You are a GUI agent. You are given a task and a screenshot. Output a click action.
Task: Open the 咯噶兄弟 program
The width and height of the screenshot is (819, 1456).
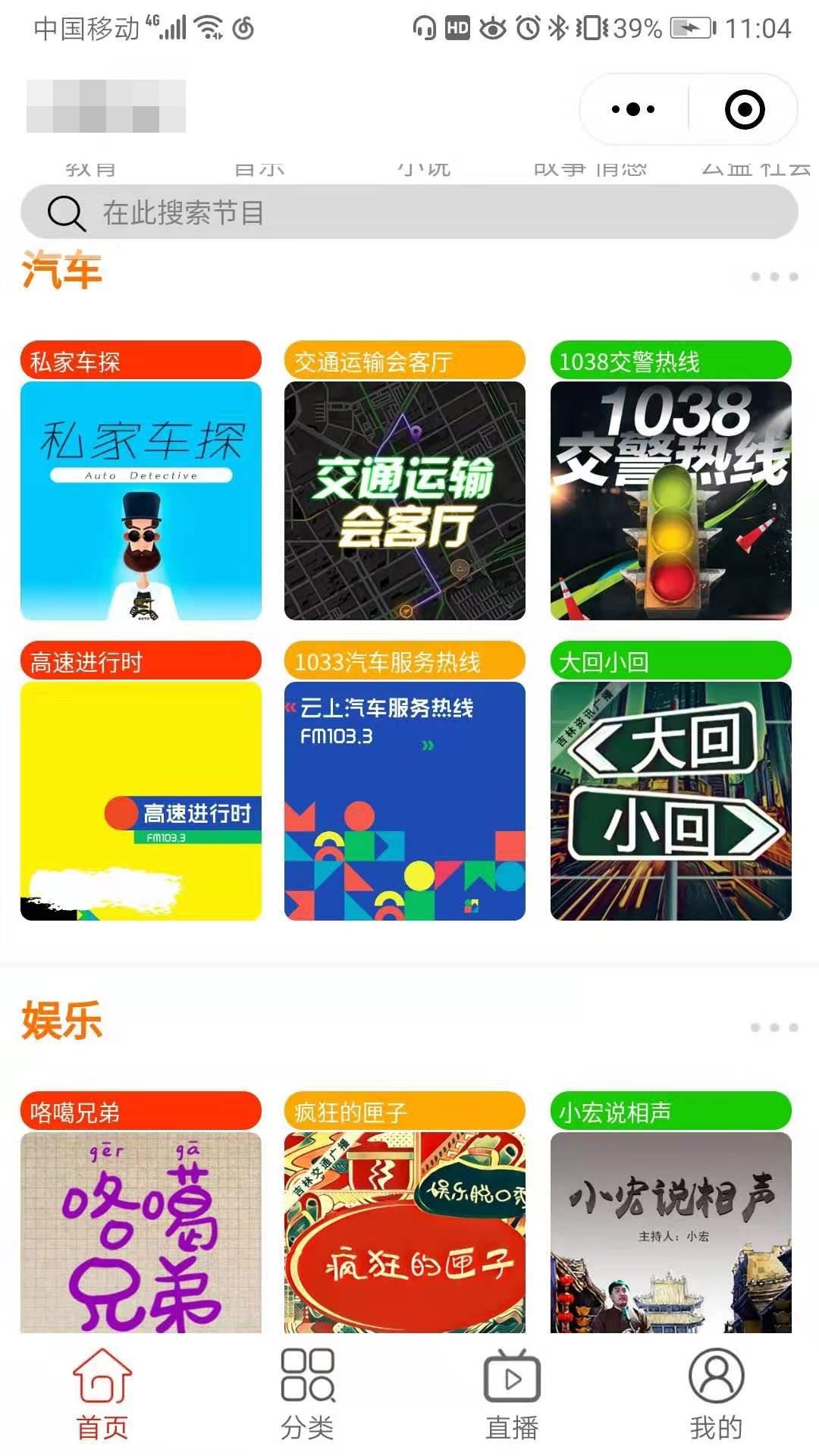point(141,1228)
